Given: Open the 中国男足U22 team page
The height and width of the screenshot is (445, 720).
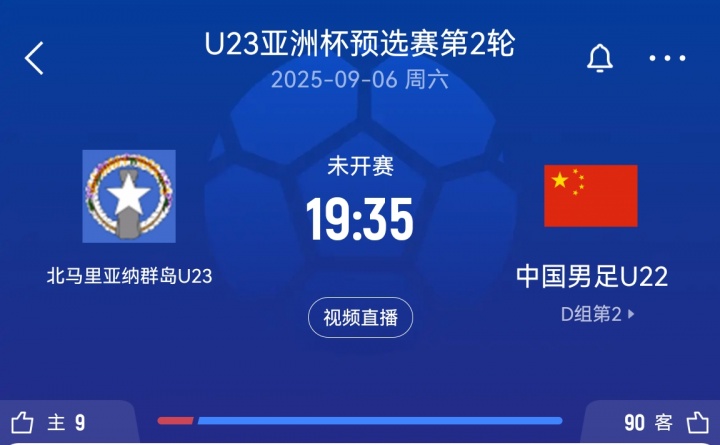Looking at the screenshot, I should (x=591, y=196).
